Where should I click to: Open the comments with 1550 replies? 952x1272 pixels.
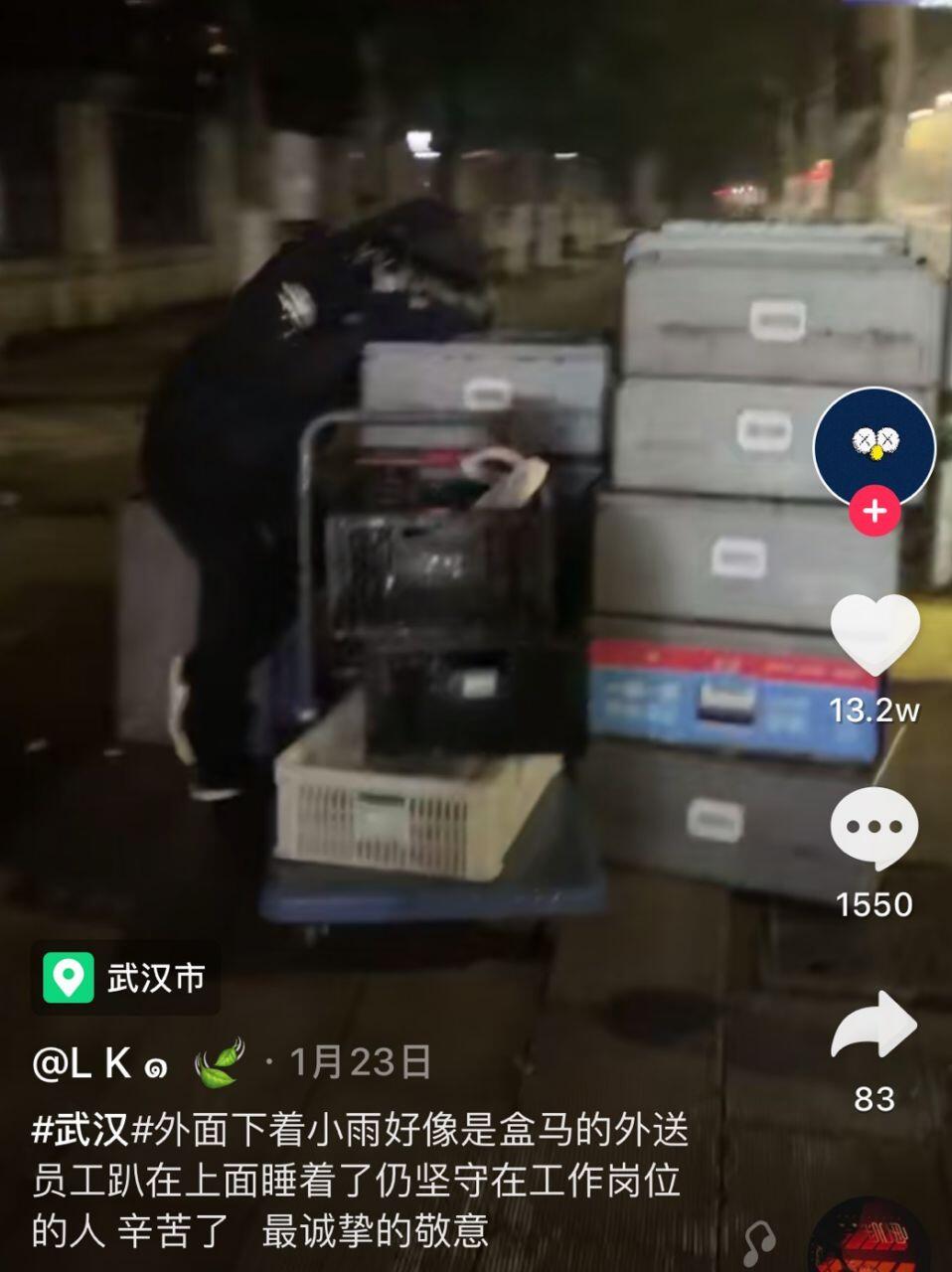coord(874,827)
